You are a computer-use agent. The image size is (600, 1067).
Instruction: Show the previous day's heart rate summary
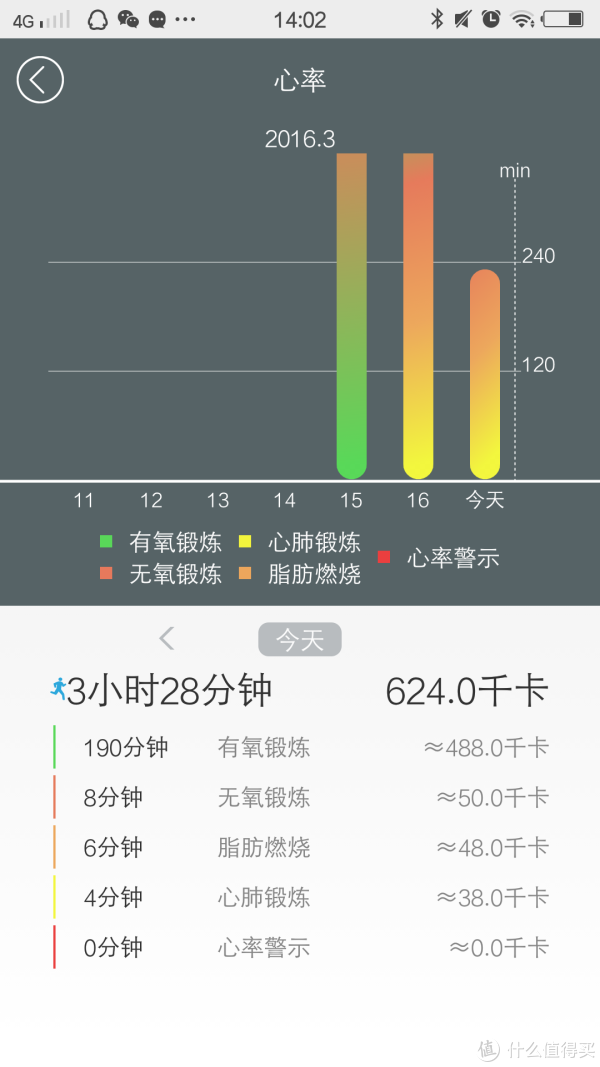pos(167,639)
